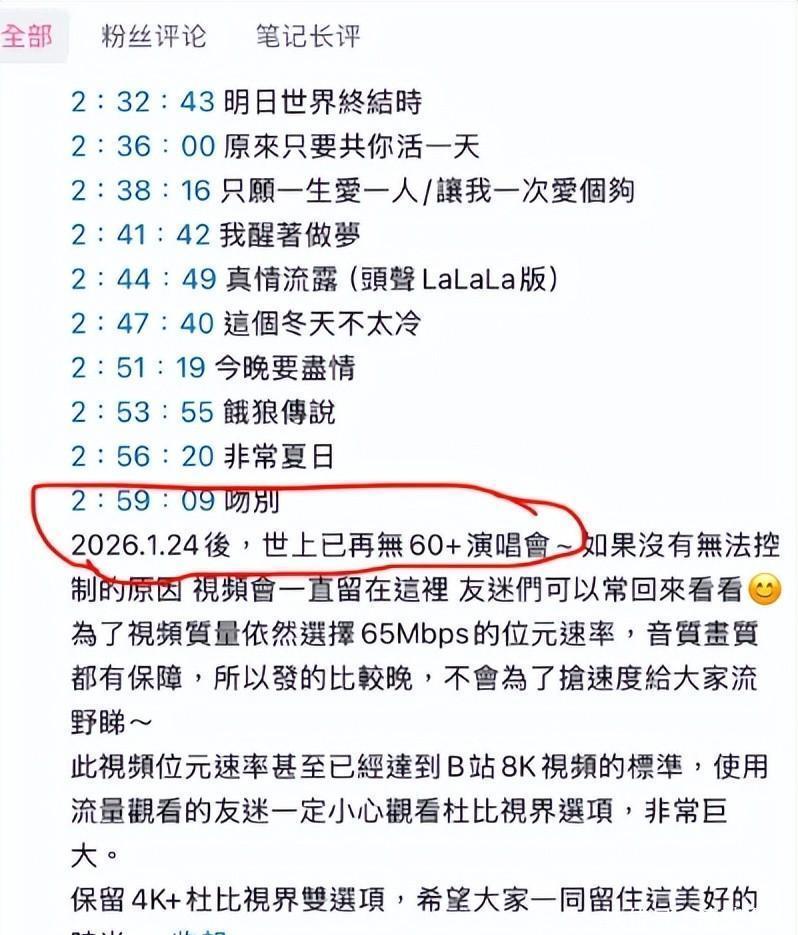Image resolution: width=798 pixels, height=935 pixels.
Task: Open the 笔记长评 tab
Action: (x=307, y=37)
